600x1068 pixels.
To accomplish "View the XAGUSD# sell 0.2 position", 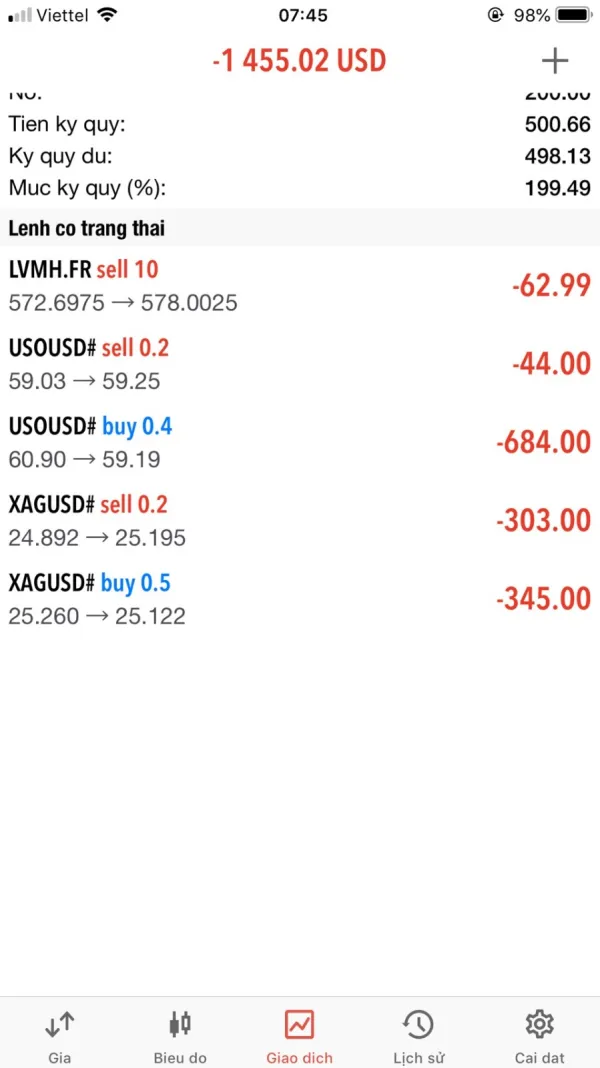I will [300, 521].
